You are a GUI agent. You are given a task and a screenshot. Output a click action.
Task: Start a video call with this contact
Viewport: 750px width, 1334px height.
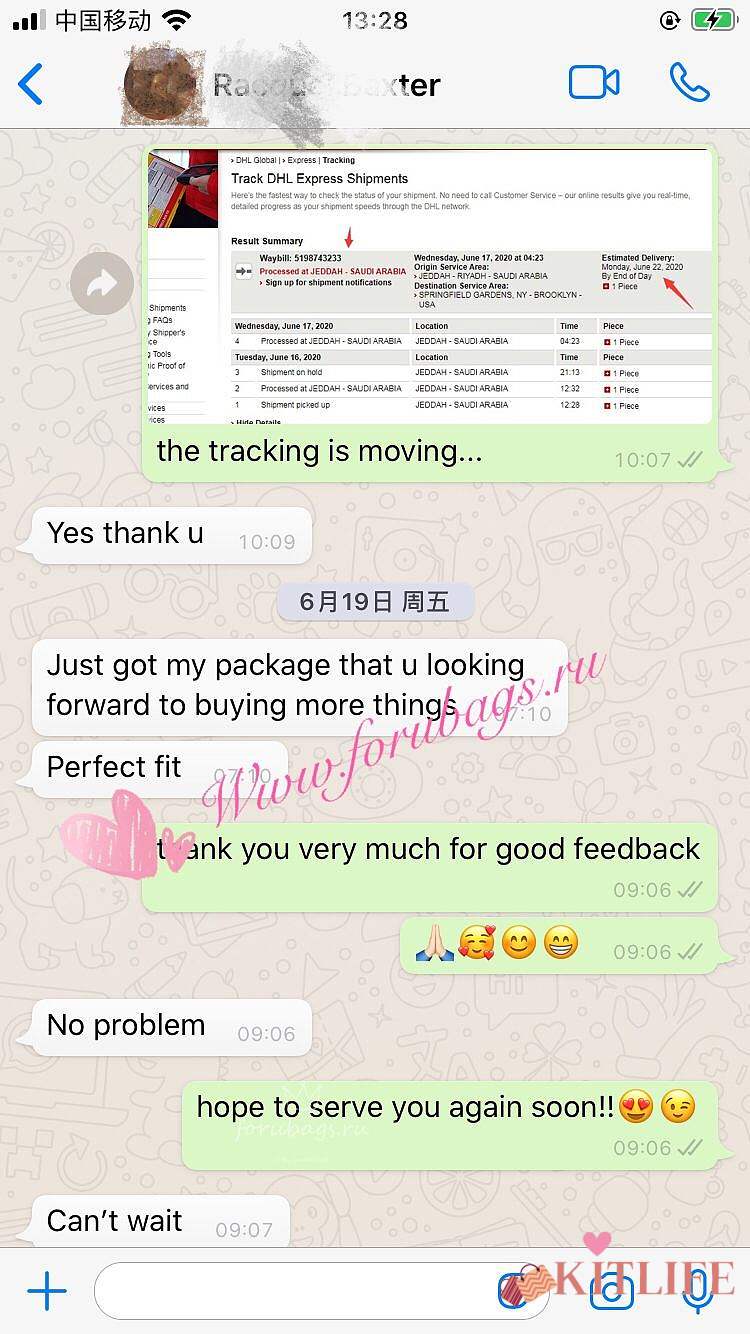coord(594,83)
